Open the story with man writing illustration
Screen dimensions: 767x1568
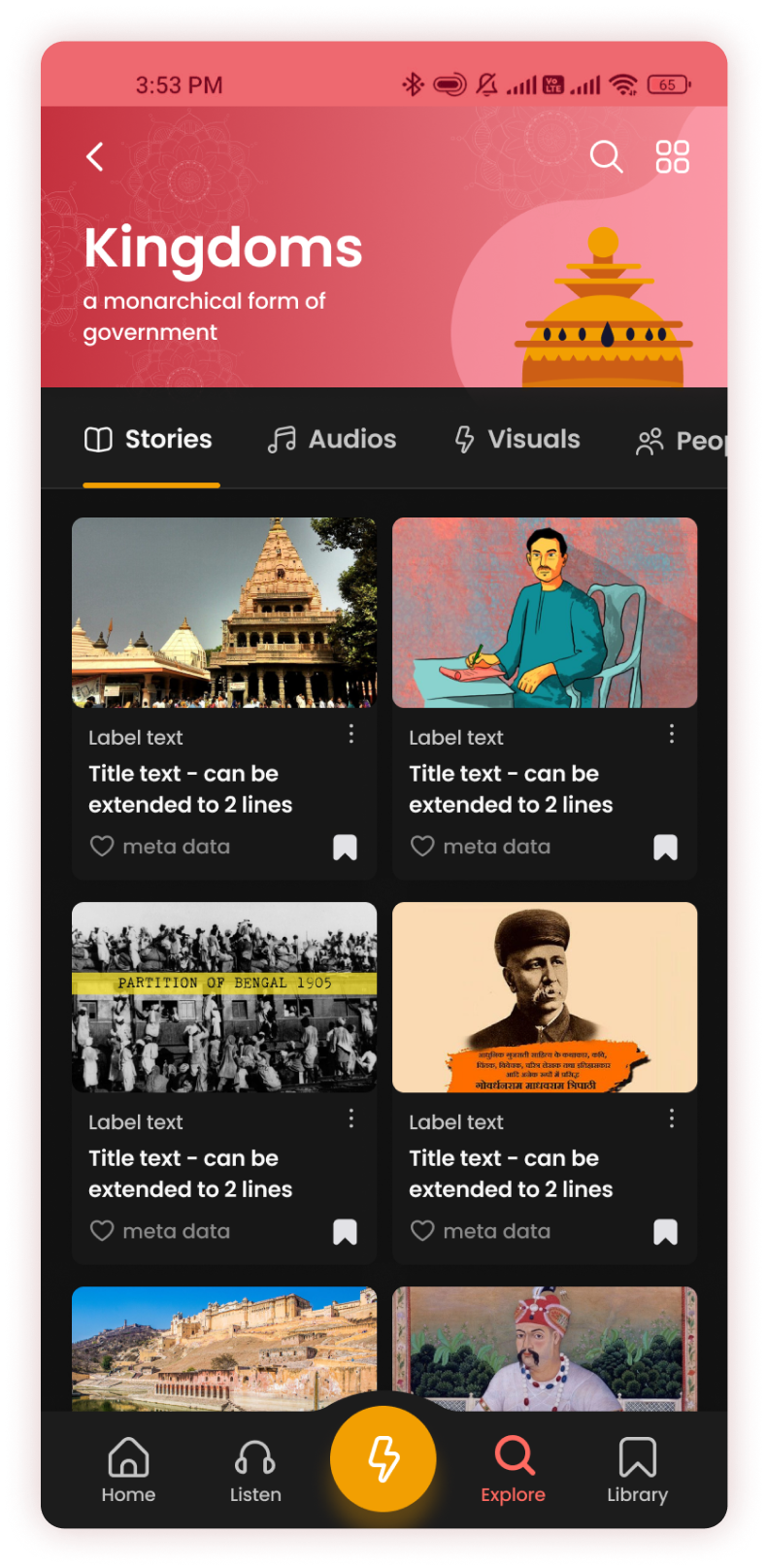click(545, 613)
